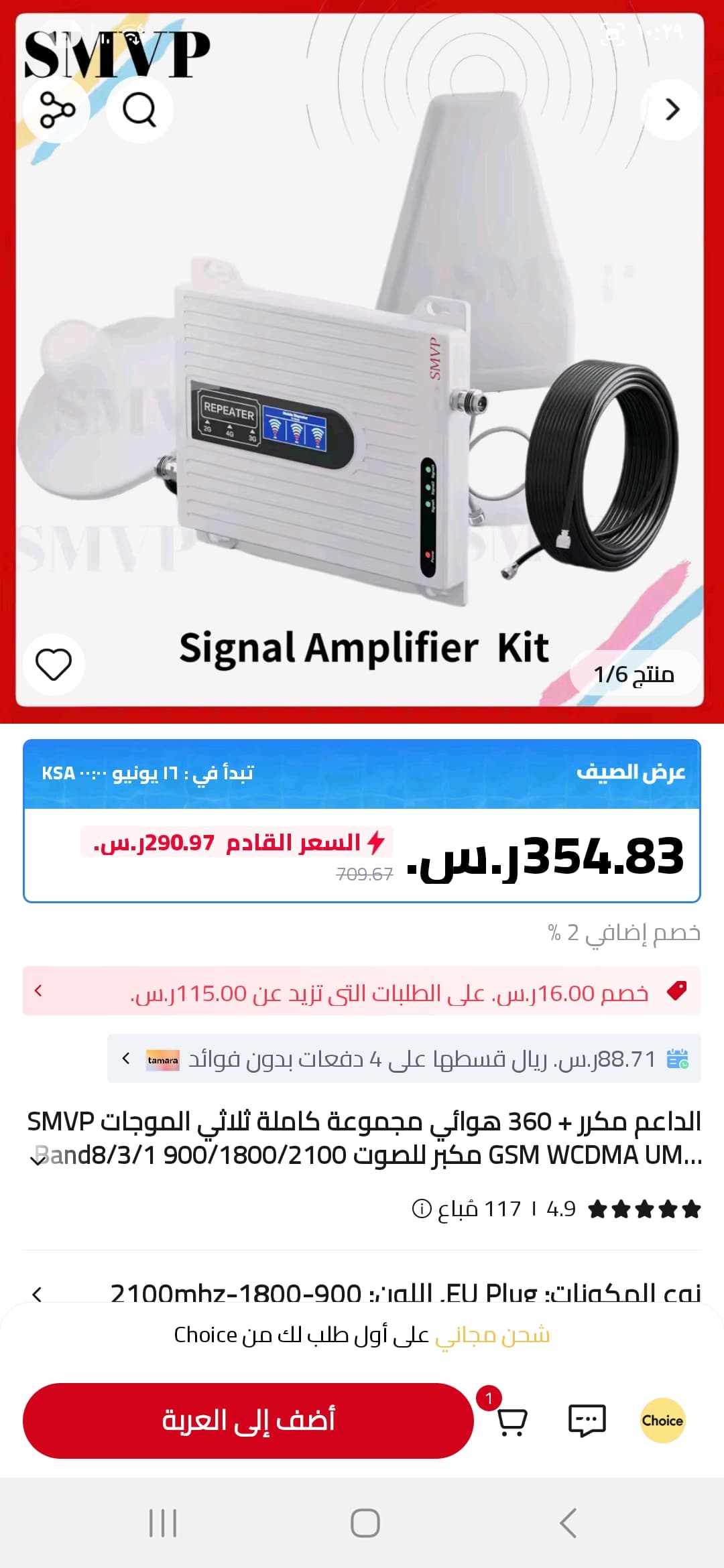This screenshot has width=724, height=1568.
Task: Go back with the system back button
Action: tap(568, 1523)
